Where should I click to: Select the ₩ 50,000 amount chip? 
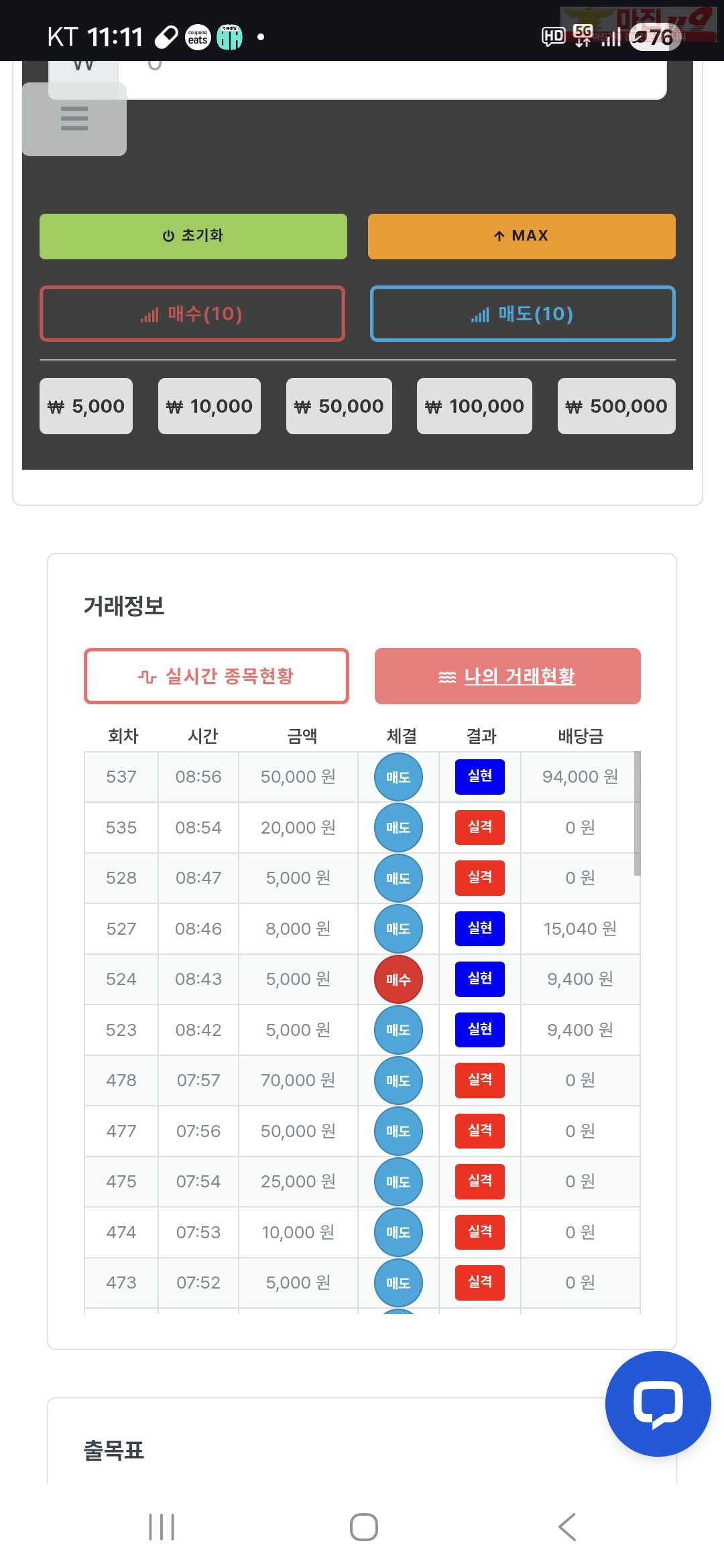[339, 406]
